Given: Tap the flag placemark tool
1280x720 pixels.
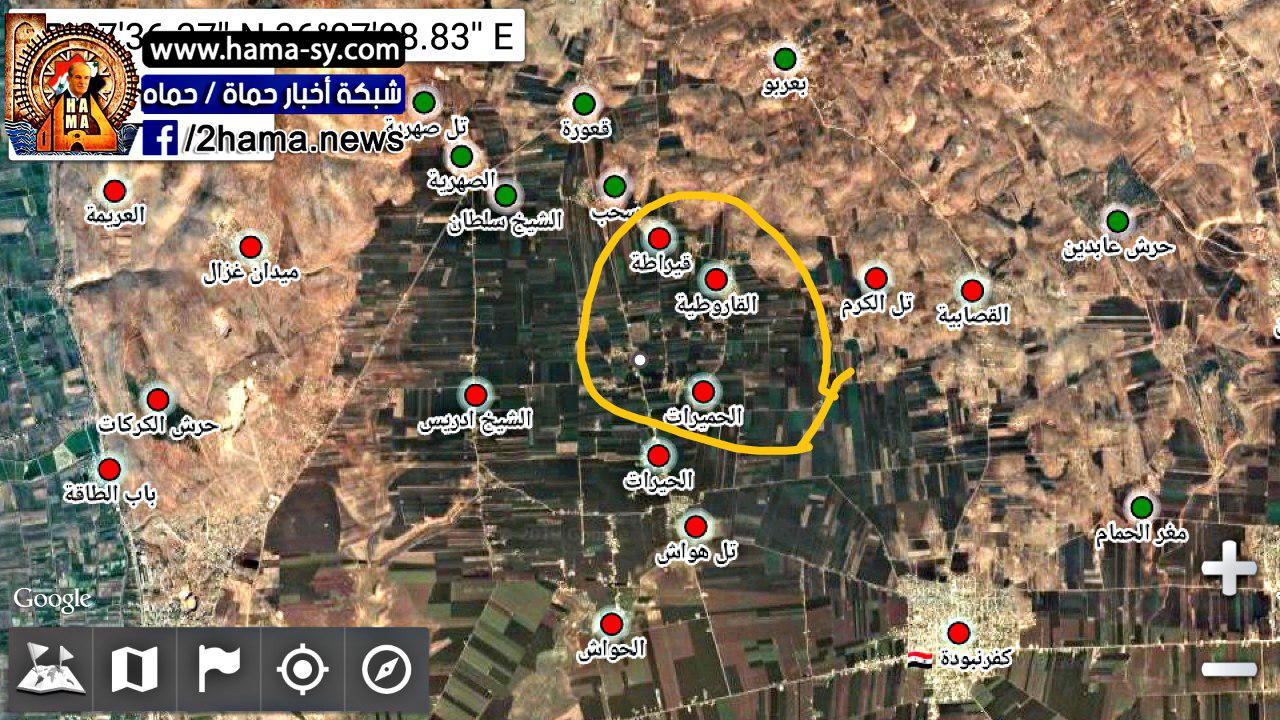Looking at the screenshot, I should point(219,669).
